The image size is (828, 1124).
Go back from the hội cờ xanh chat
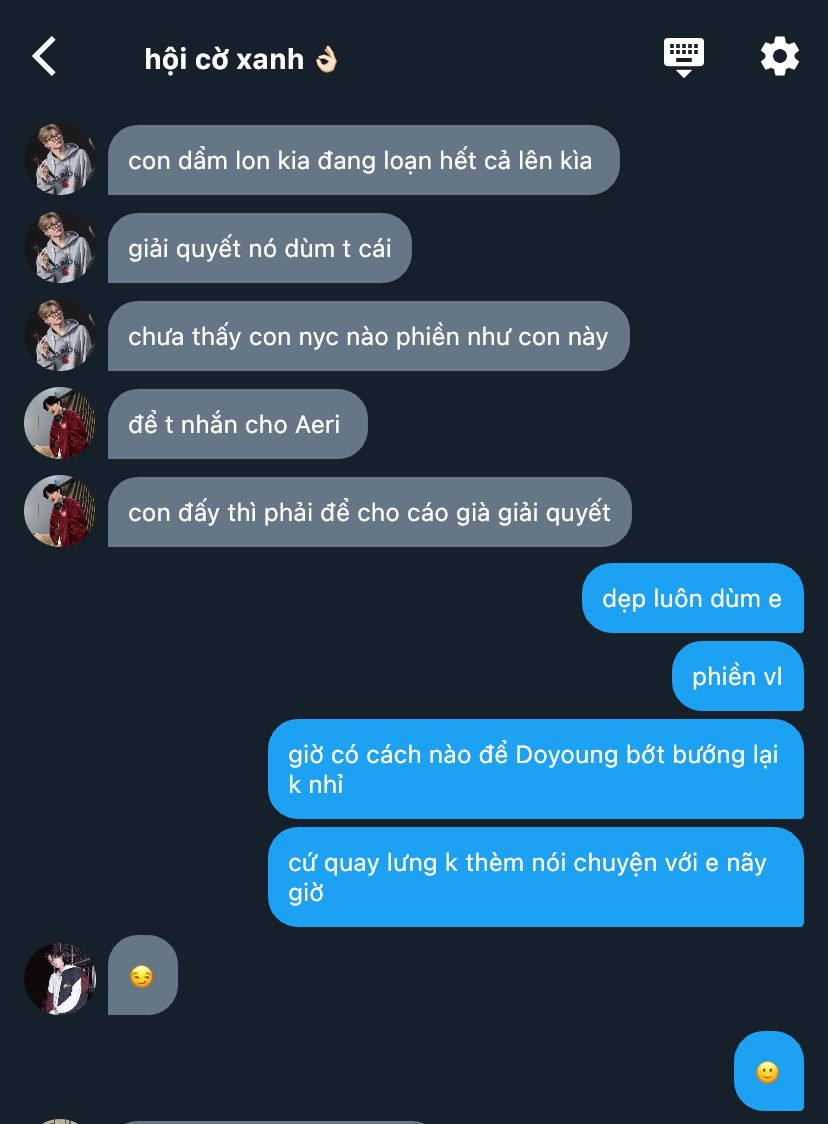[x=45, y=57]
